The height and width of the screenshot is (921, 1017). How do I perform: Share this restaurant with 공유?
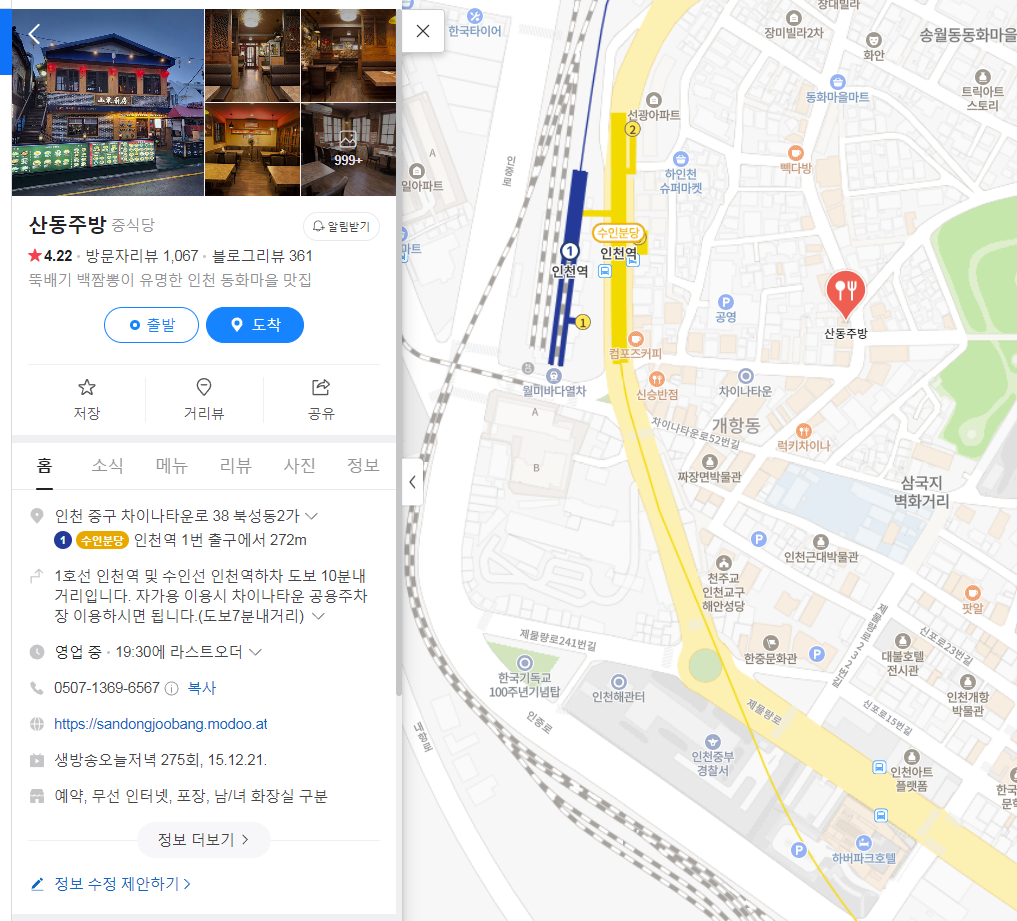[x=321, y=399]
